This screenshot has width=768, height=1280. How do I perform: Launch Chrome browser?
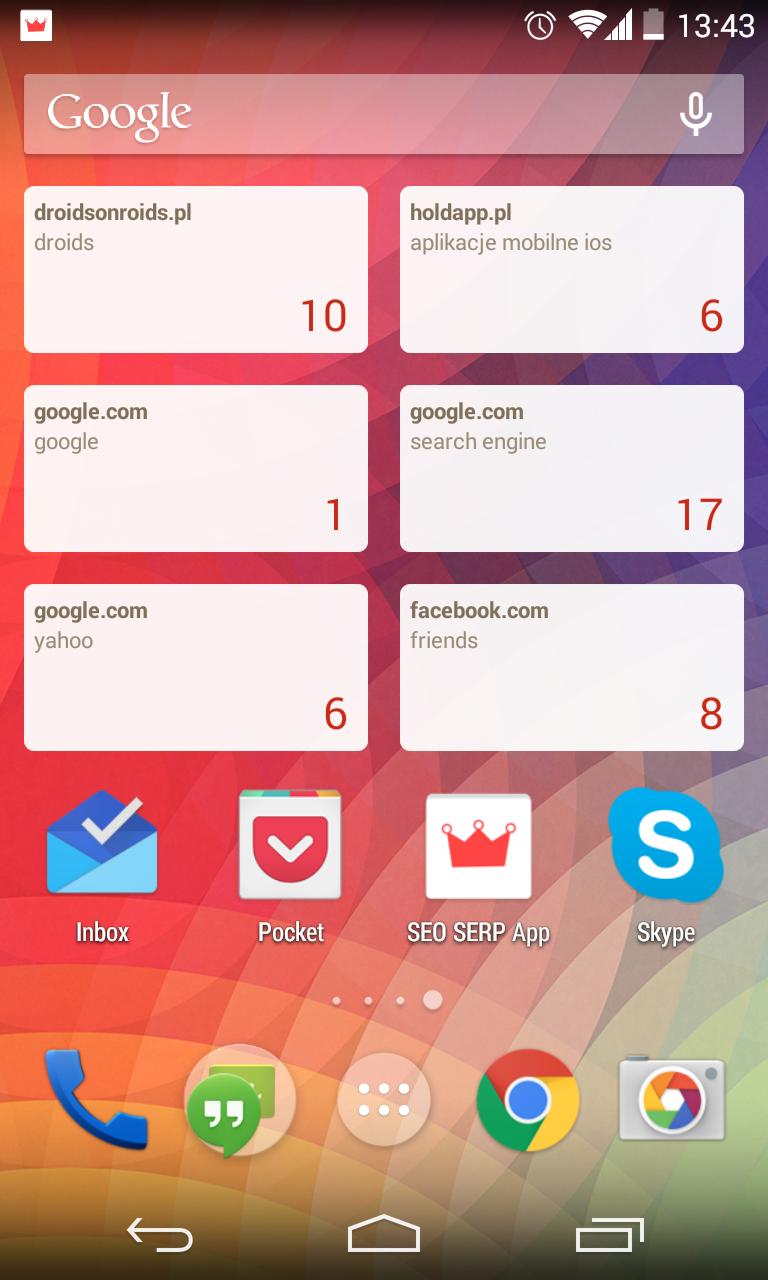(x=528, y=1100)
